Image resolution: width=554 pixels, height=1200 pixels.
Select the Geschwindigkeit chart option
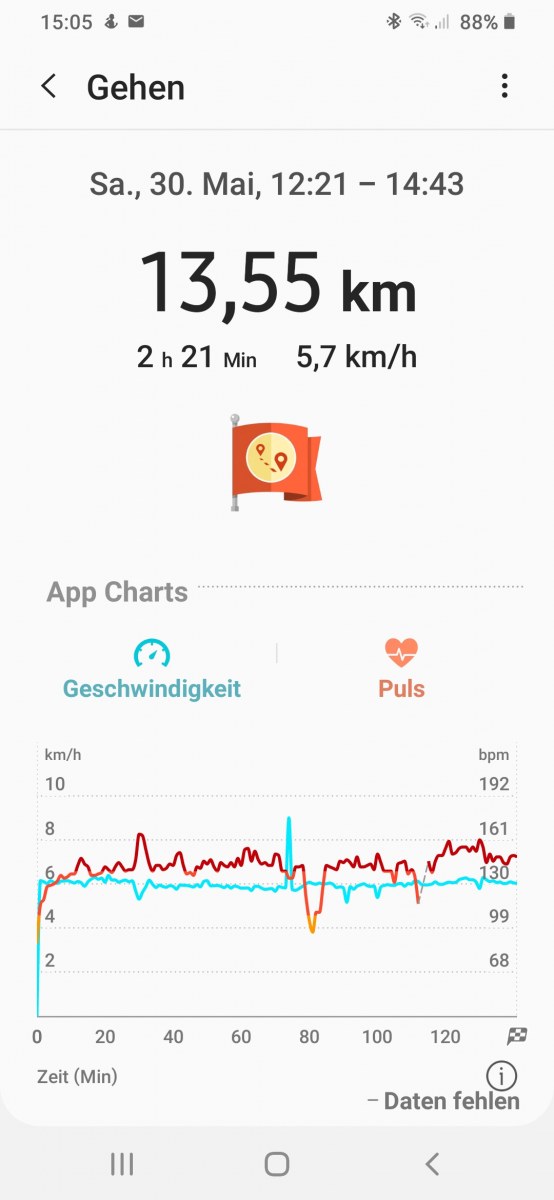click(152, 670)
